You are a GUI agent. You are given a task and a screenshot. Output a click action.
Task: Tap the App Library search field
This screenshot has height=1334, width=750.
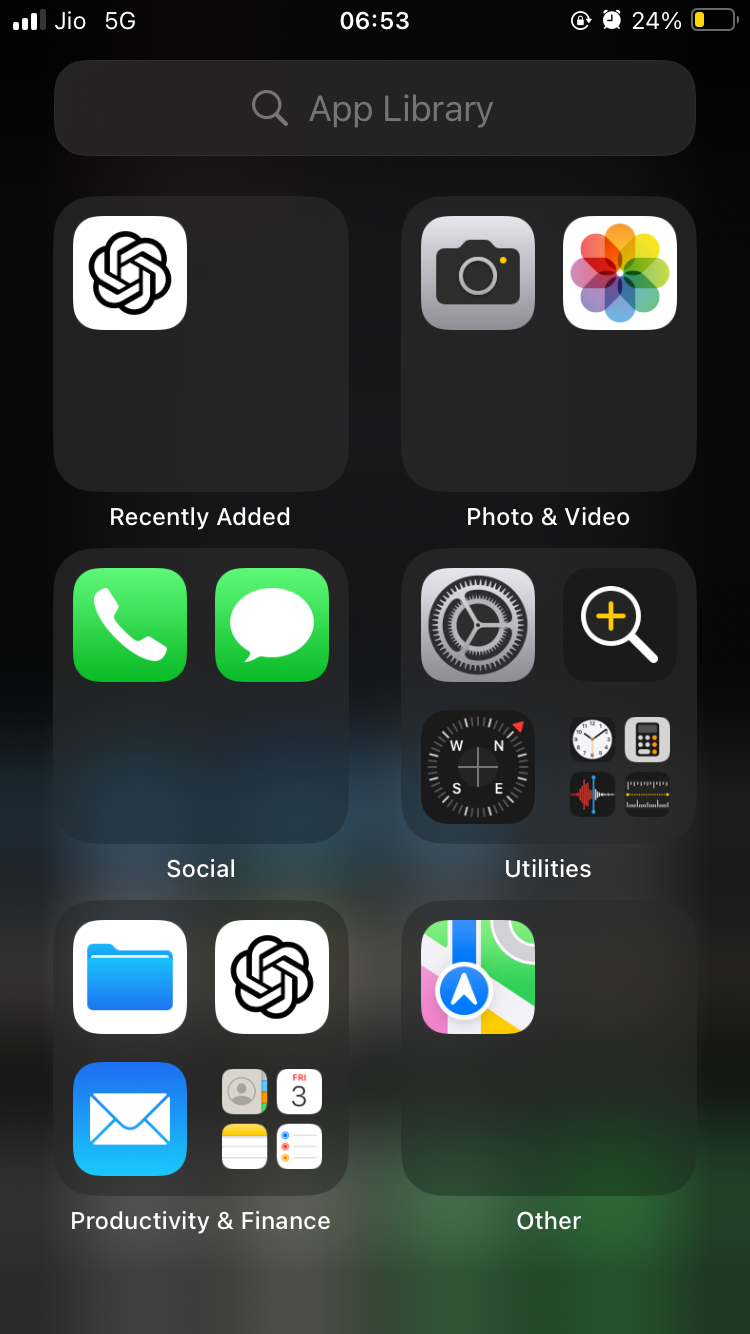tap(375, 108)
